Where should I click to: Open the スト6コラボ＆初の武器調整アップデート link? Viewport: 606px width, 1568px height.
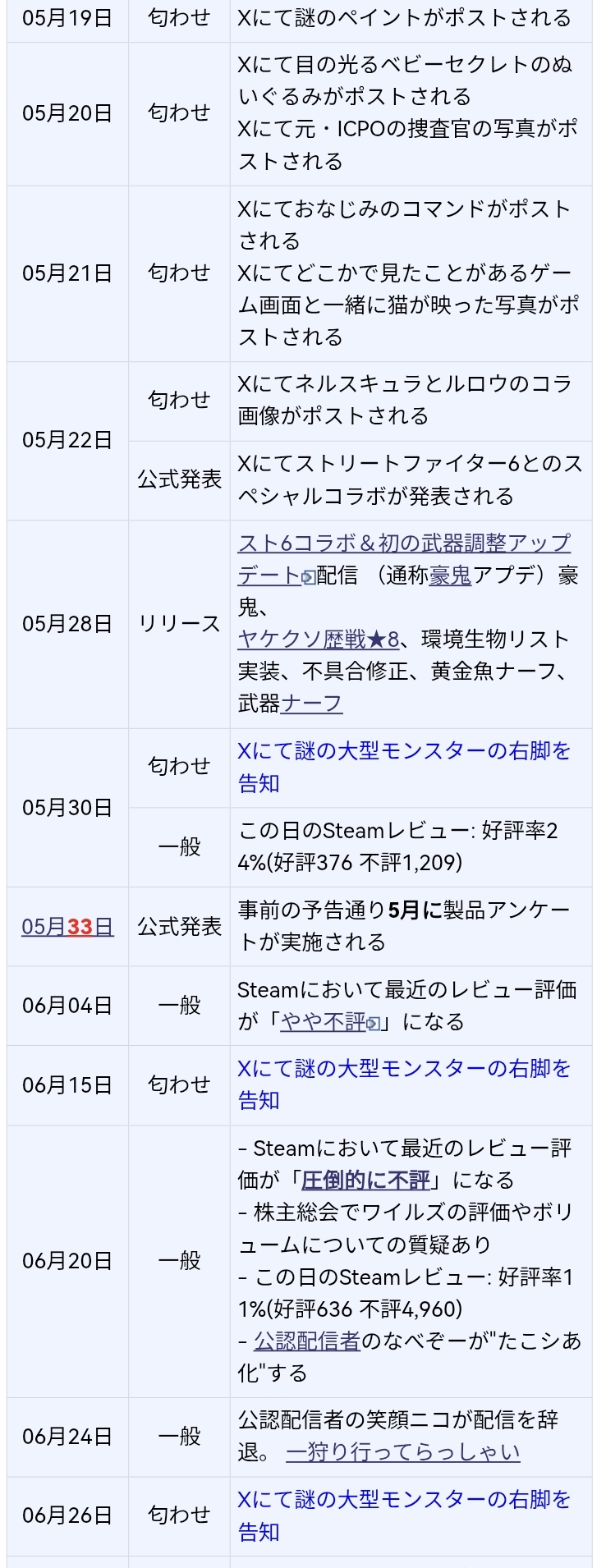[x=403, y=543]
